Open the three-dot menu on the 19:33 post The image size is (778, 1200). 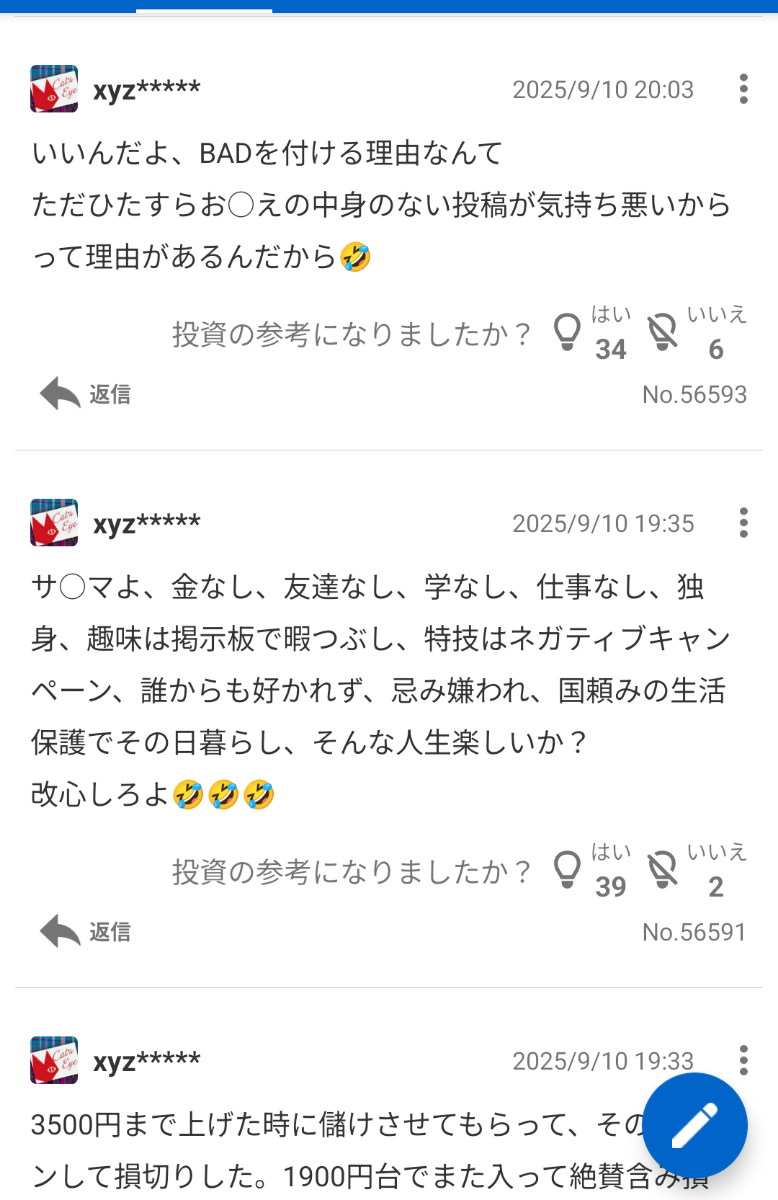point(743,1061)
